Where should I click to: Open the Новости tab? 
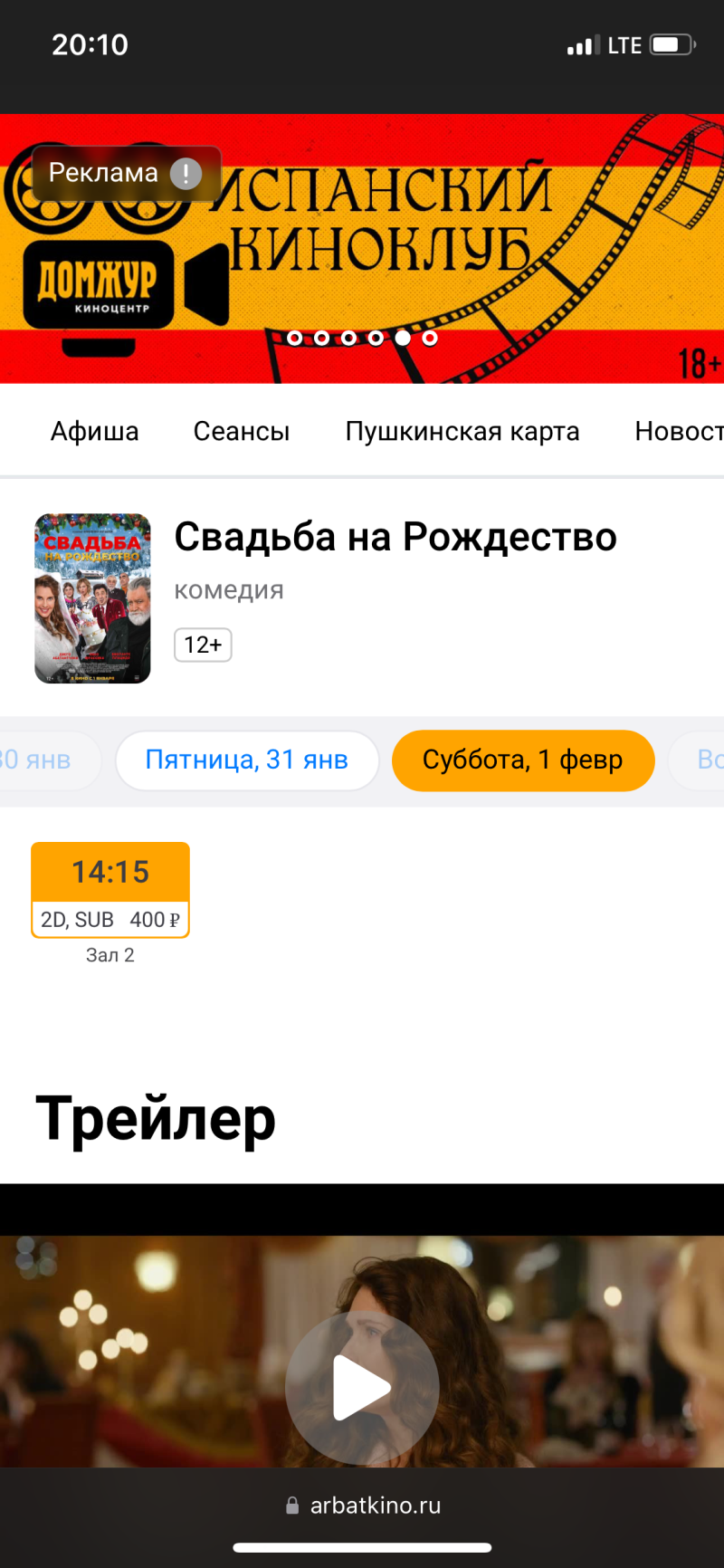tap(679, 432)
